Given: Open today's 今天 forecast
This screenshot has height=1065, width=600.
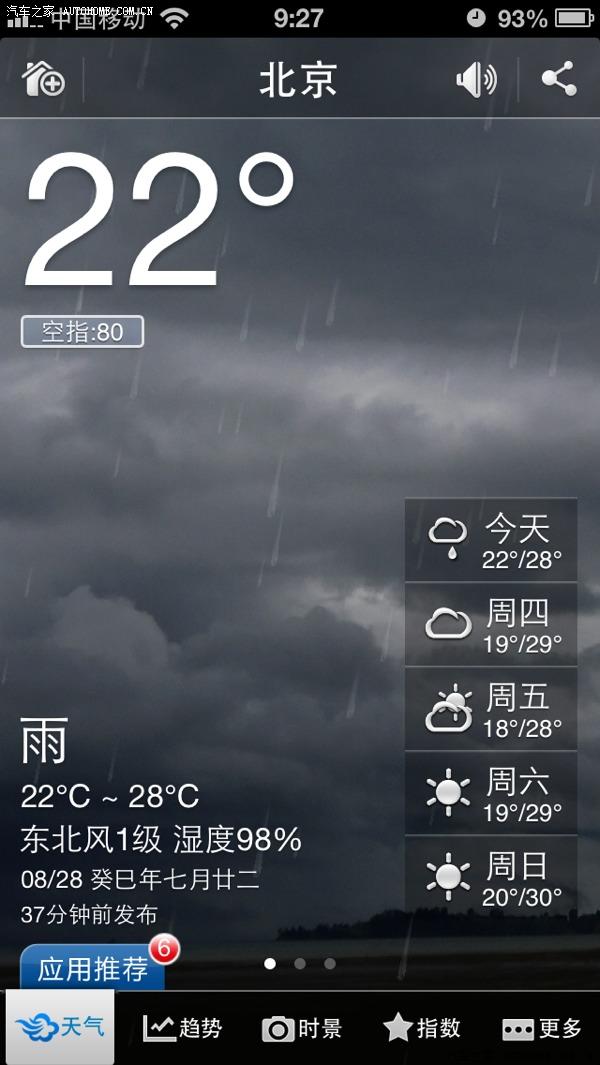Looking at the screenshot, I should 491,540.
